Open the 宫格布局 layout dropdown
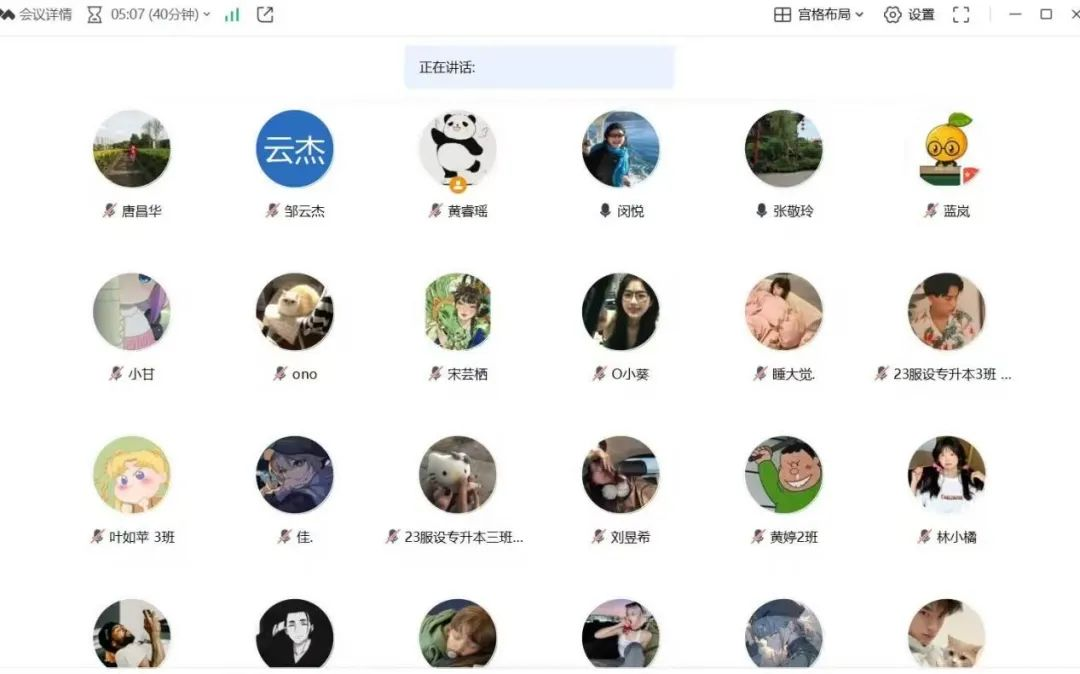Viewport: 1080px width, 674px height. (819, 15)
